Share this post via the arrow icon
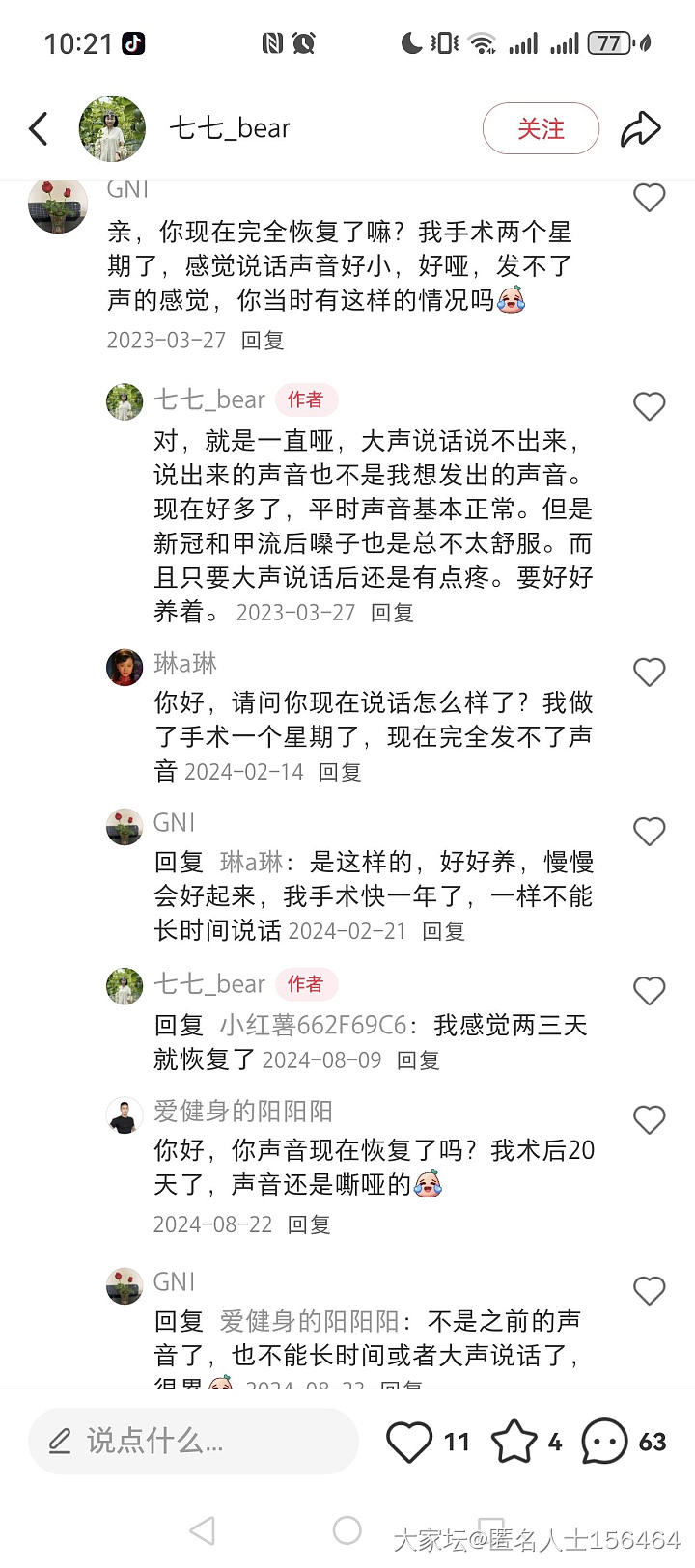The image size is (695, 1568). [x=640, y=128]
